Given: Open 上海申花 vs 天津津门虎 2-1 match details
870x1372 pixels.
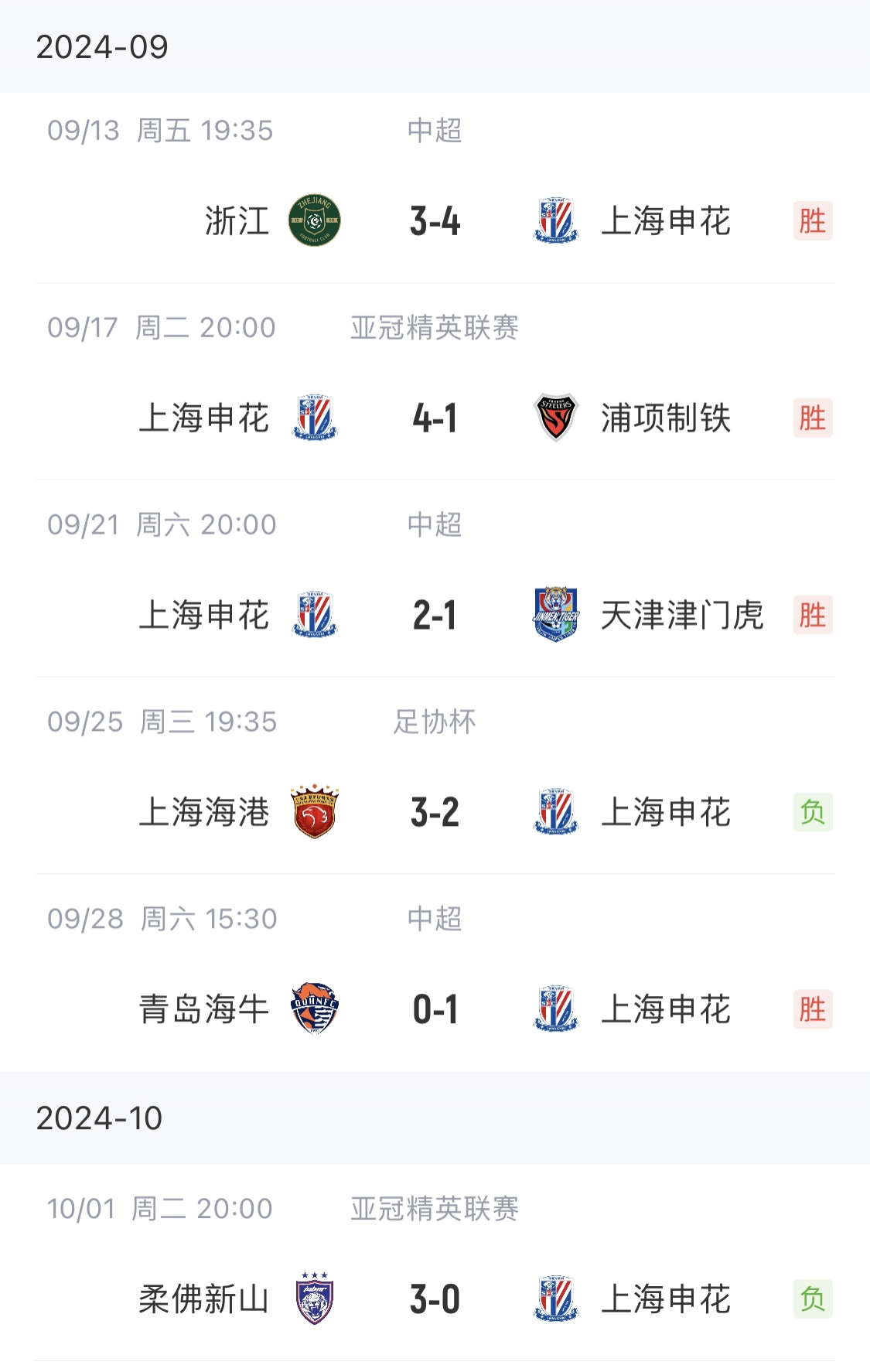Looking at the screenshot, I should click(435, 616).
